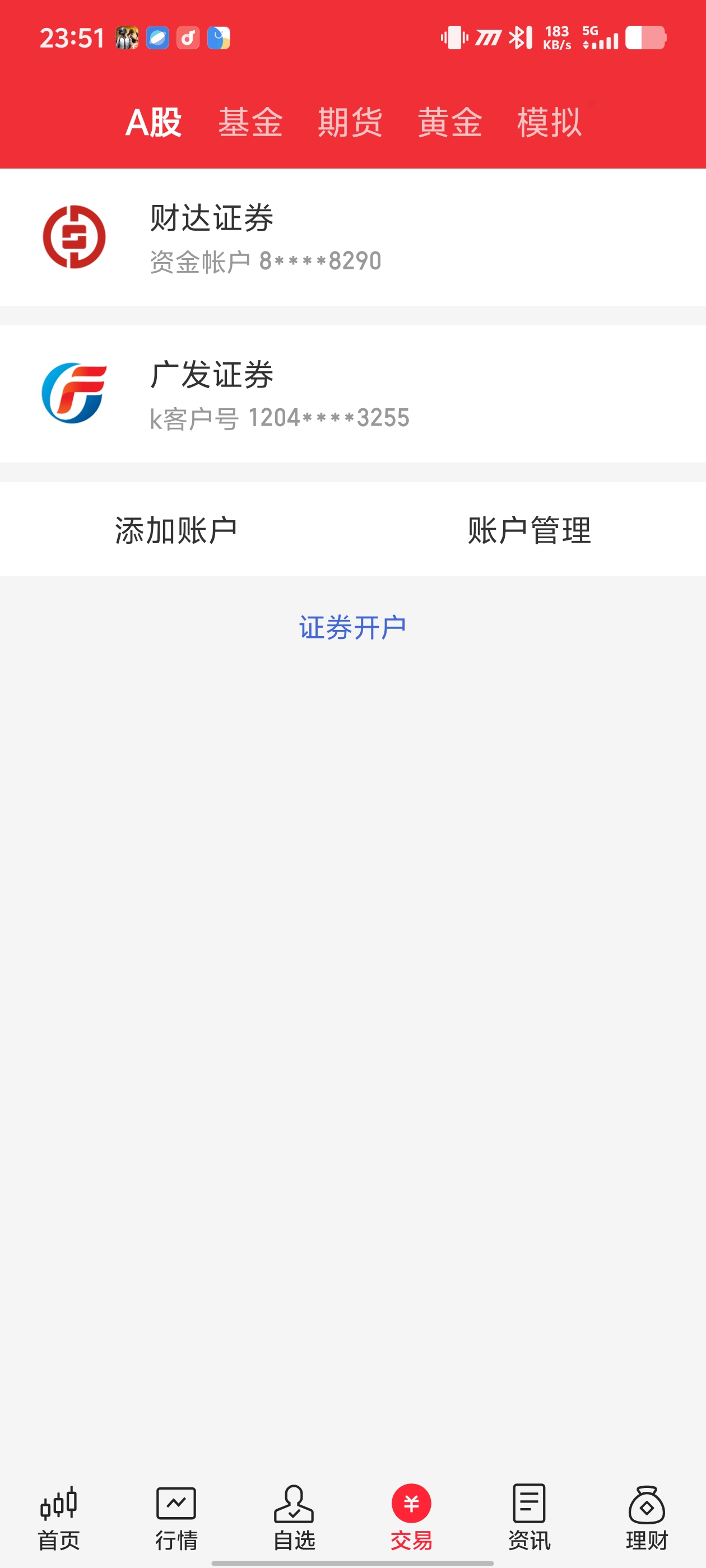Open the 财达证券 account
The width and height of the screenshot is (706, 1568).
pos(352,237)
